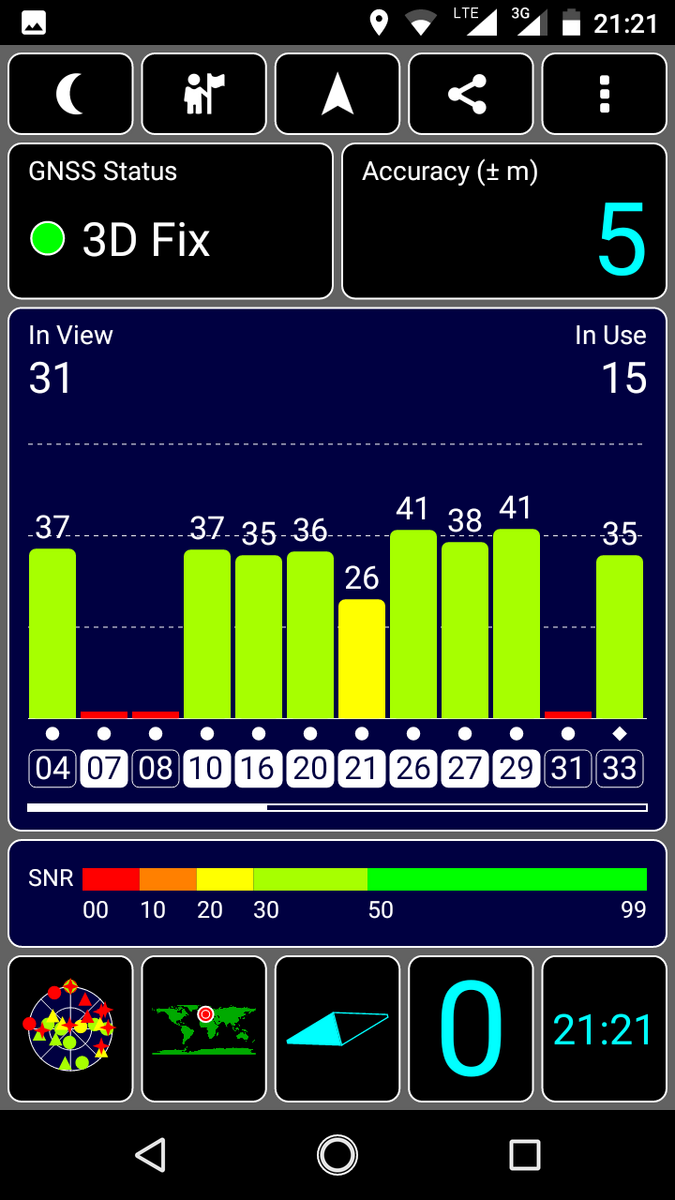Open the time tile showing 21:21
The height and width of the screenshot is (1200, 675).
[x=604, y=1028]
